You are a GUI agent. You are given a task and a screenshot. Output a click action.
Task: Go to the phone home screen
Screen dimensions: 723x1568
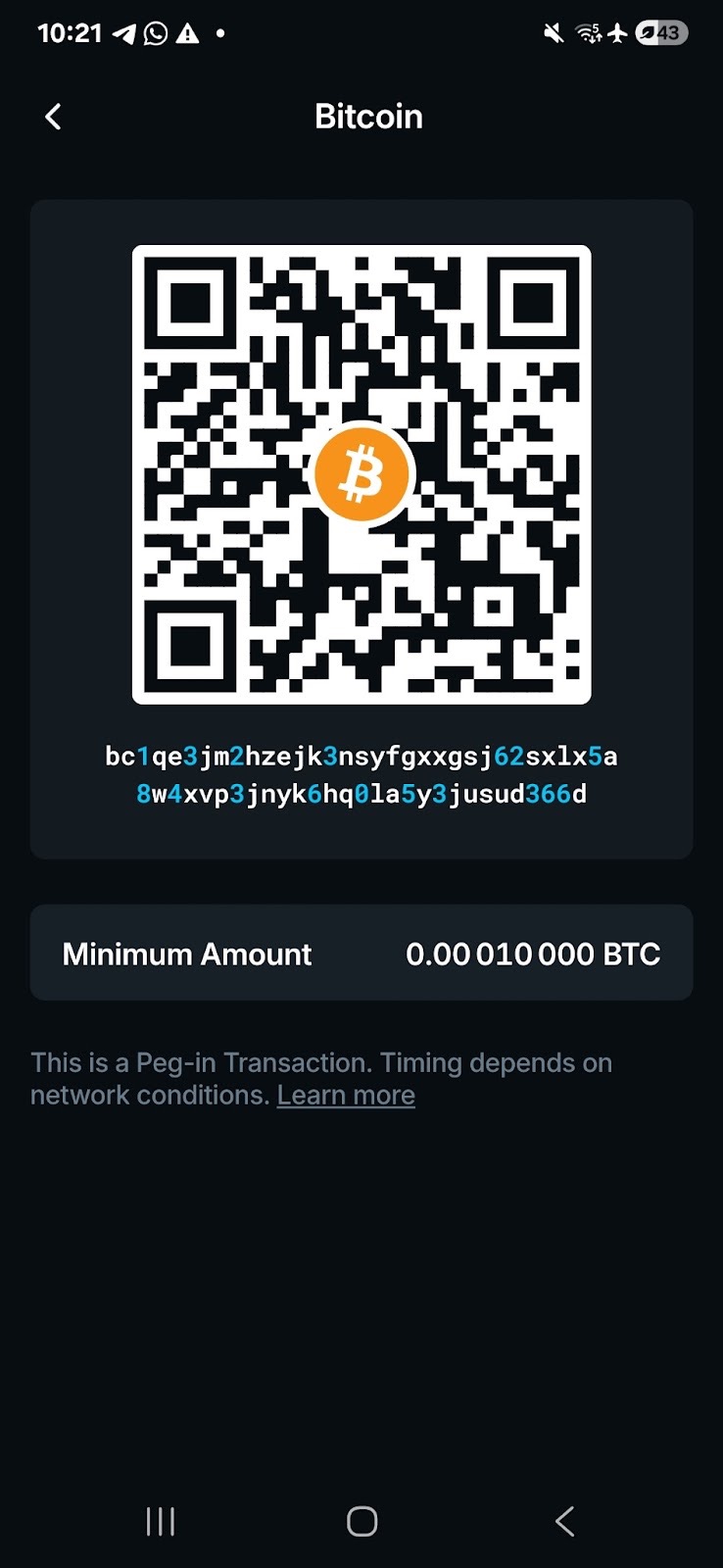click(x=361, y=1521)
